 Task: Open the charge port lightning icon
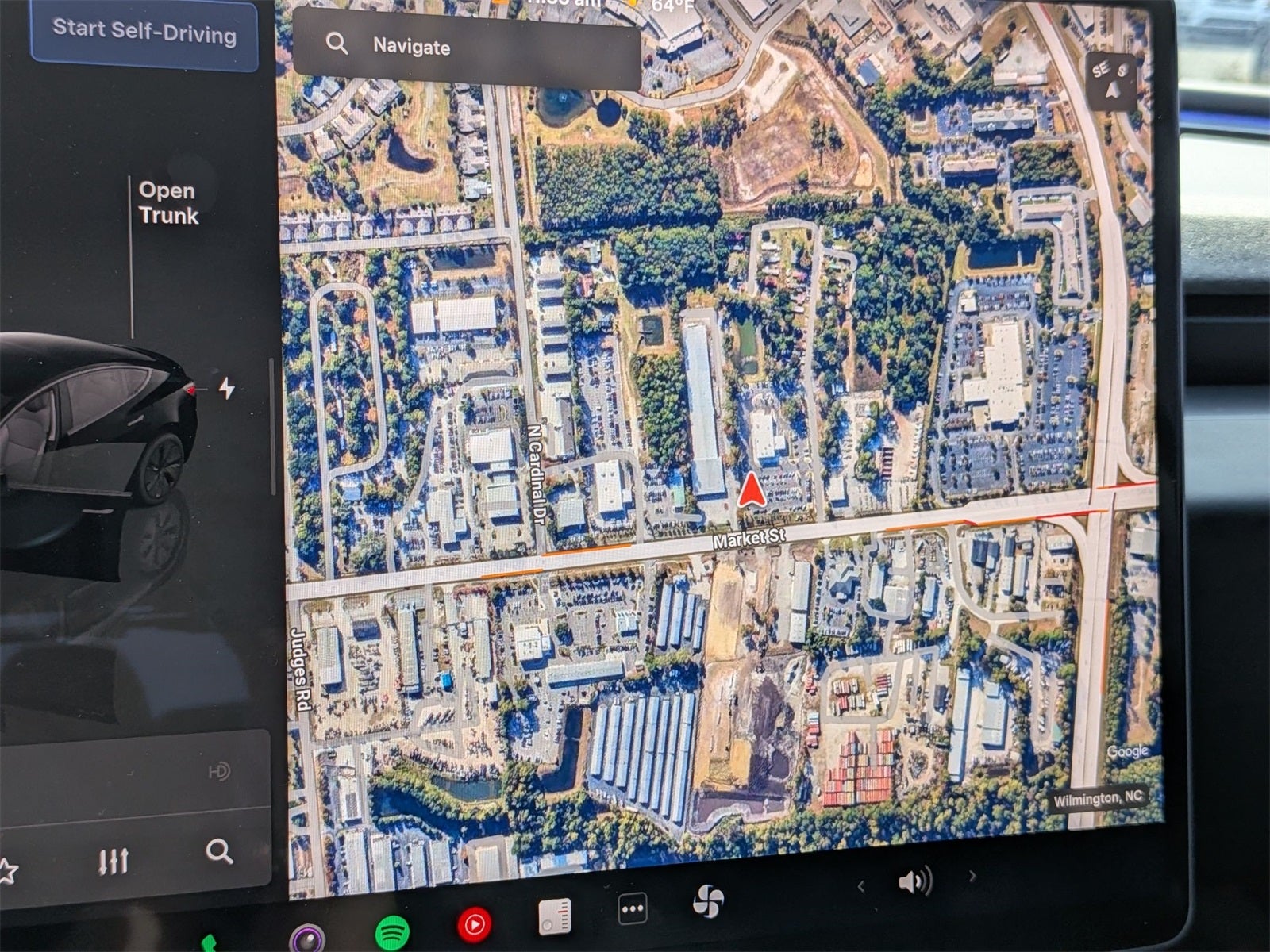227,388
